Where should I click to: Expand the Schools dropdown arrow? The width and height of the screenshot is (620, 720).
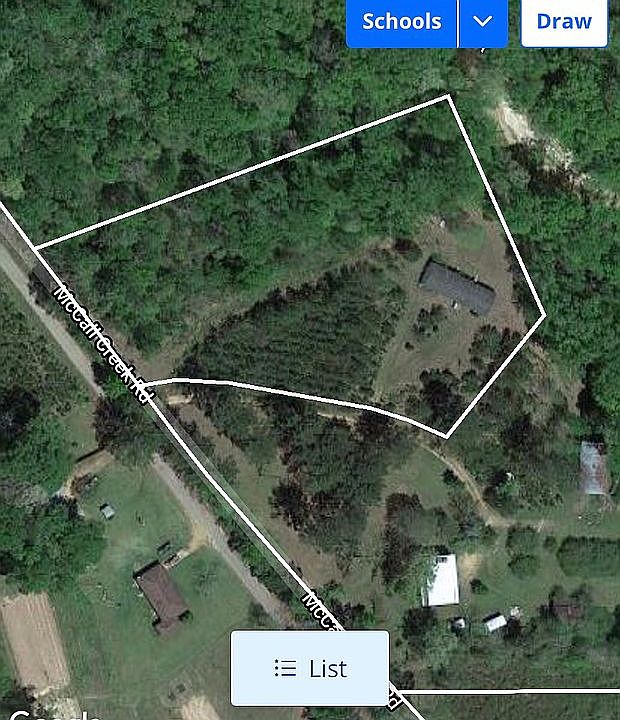coord(483,22)
